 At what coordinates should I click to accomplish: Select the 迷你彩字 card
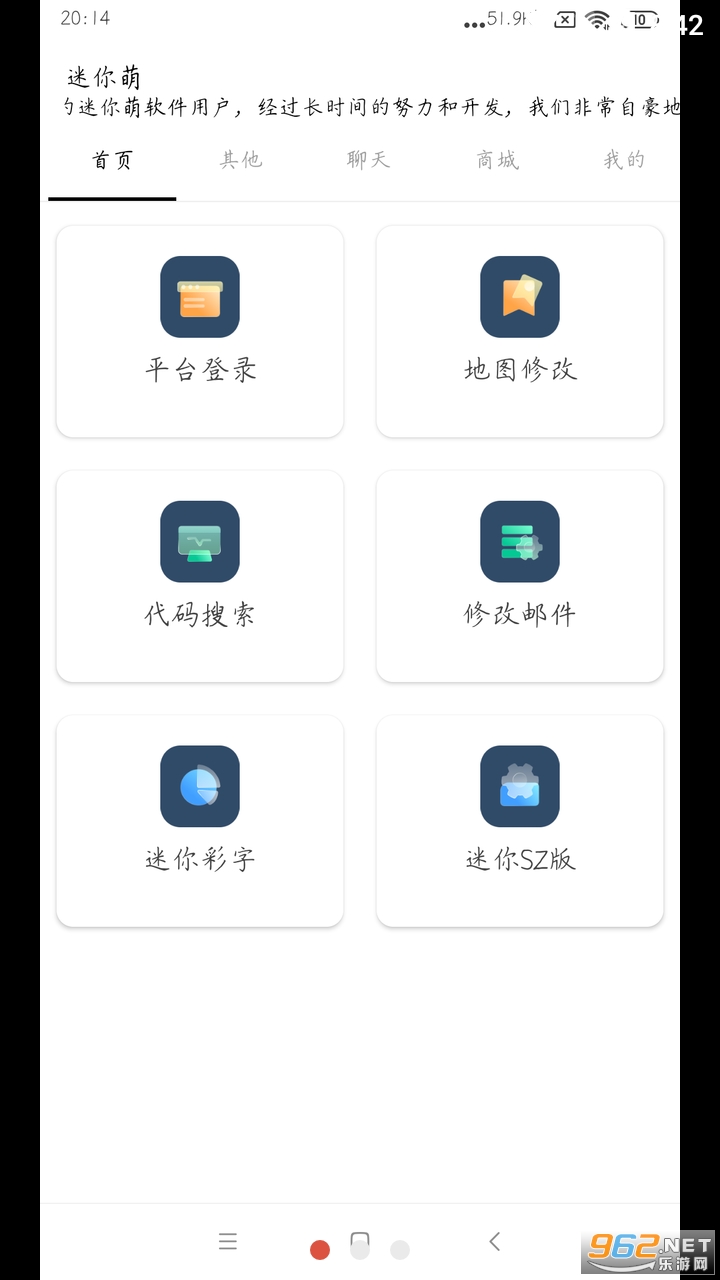200,821
